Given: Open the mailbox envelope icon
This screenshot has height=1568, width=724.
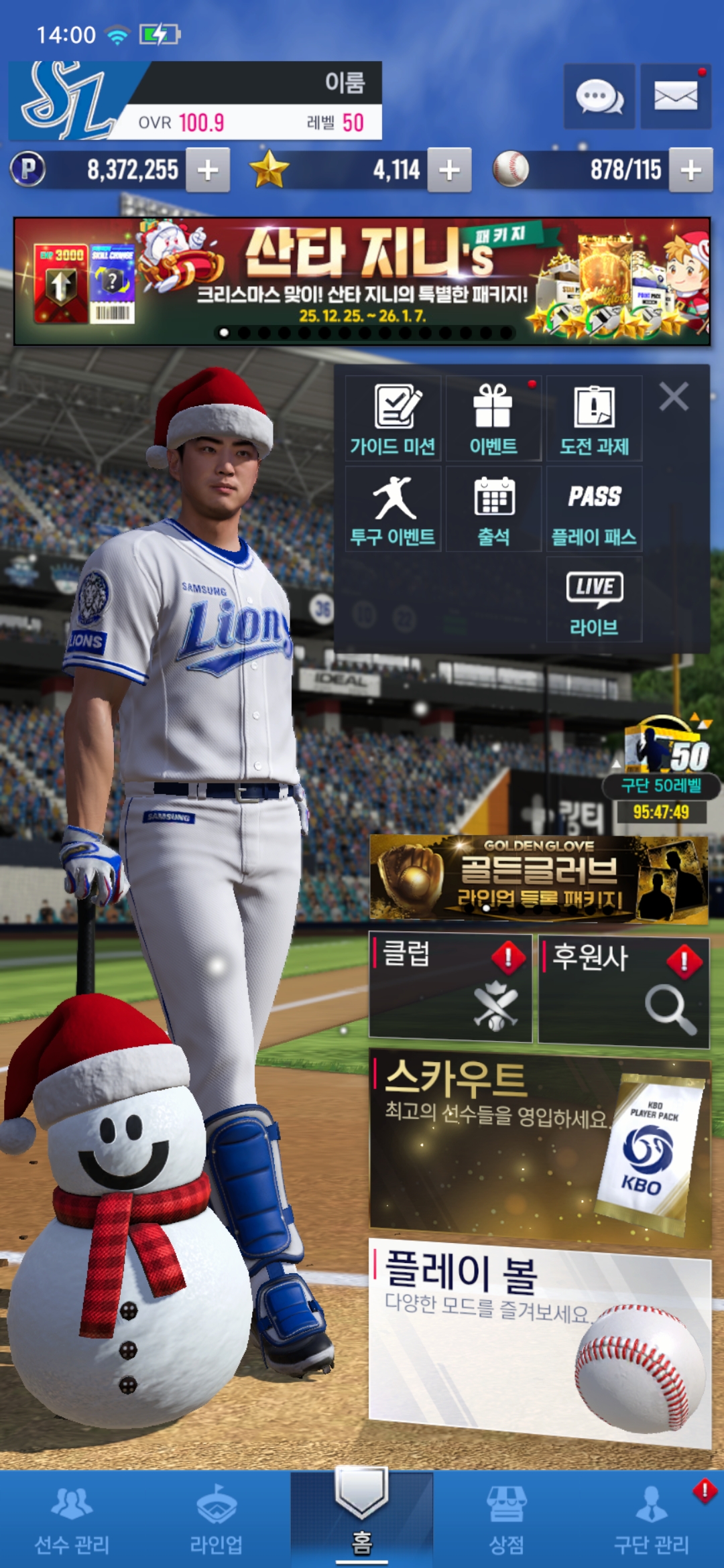Looking at the screenshot, I should (x=675, y=97).
